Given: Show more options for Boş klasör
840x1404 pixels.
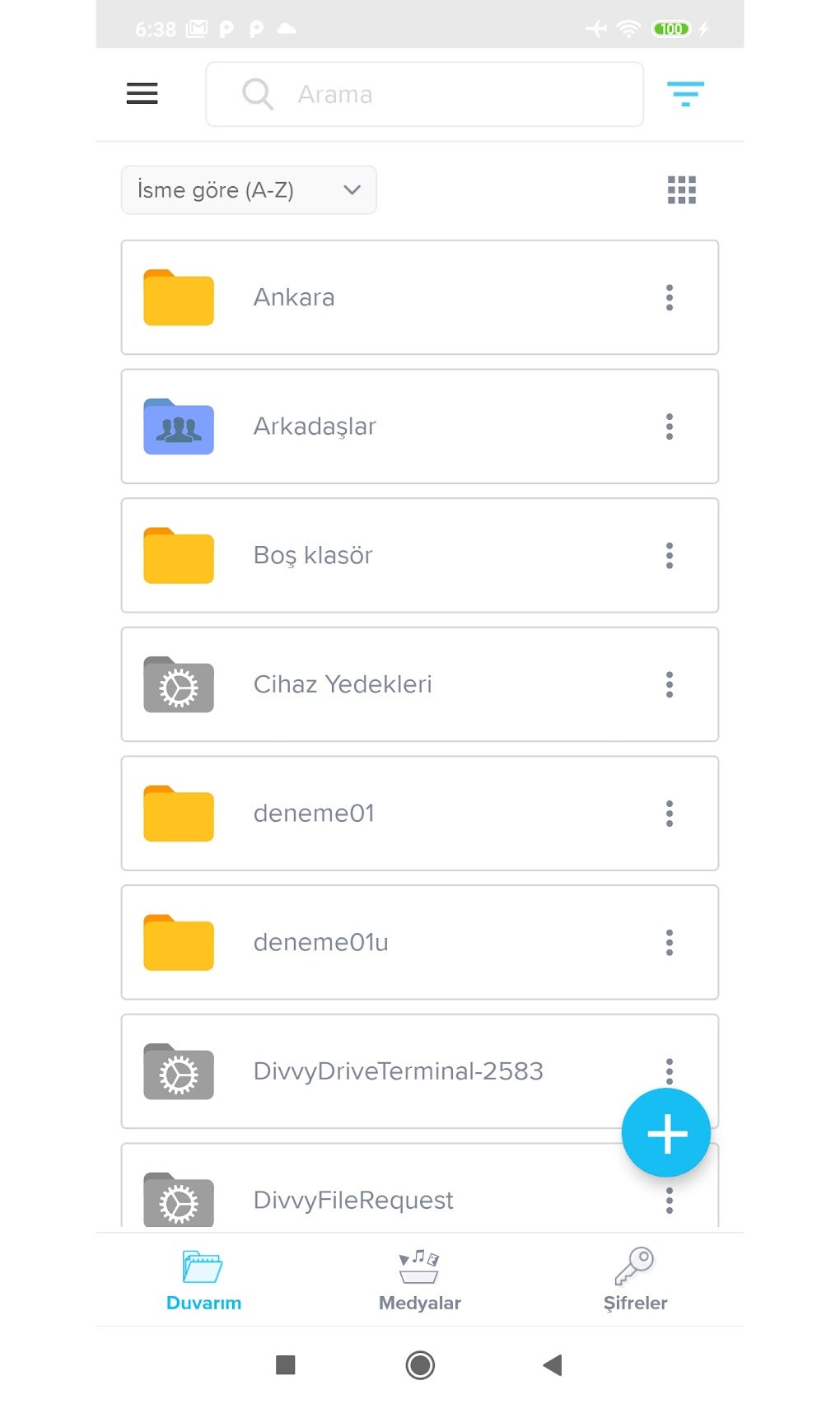Looking at the screenshot, I should (x=670, y=556).
